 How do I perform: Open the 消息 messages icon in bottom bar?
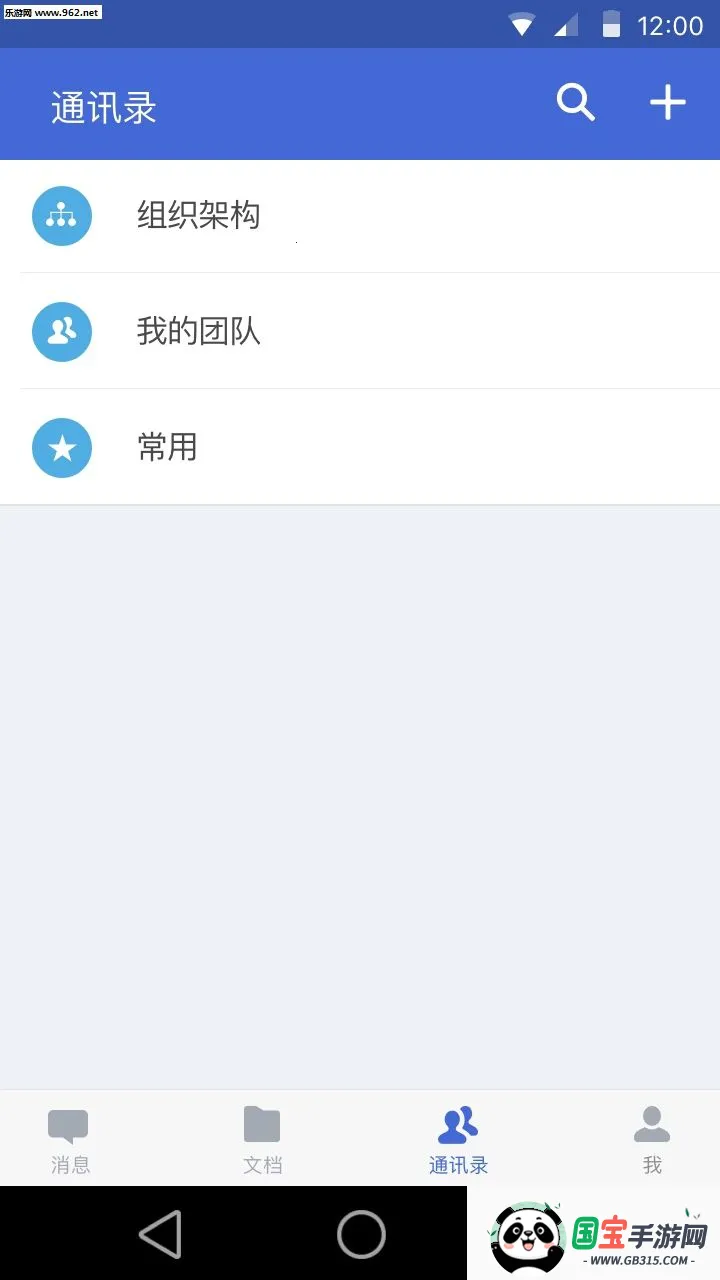[x=68, y=1124]
